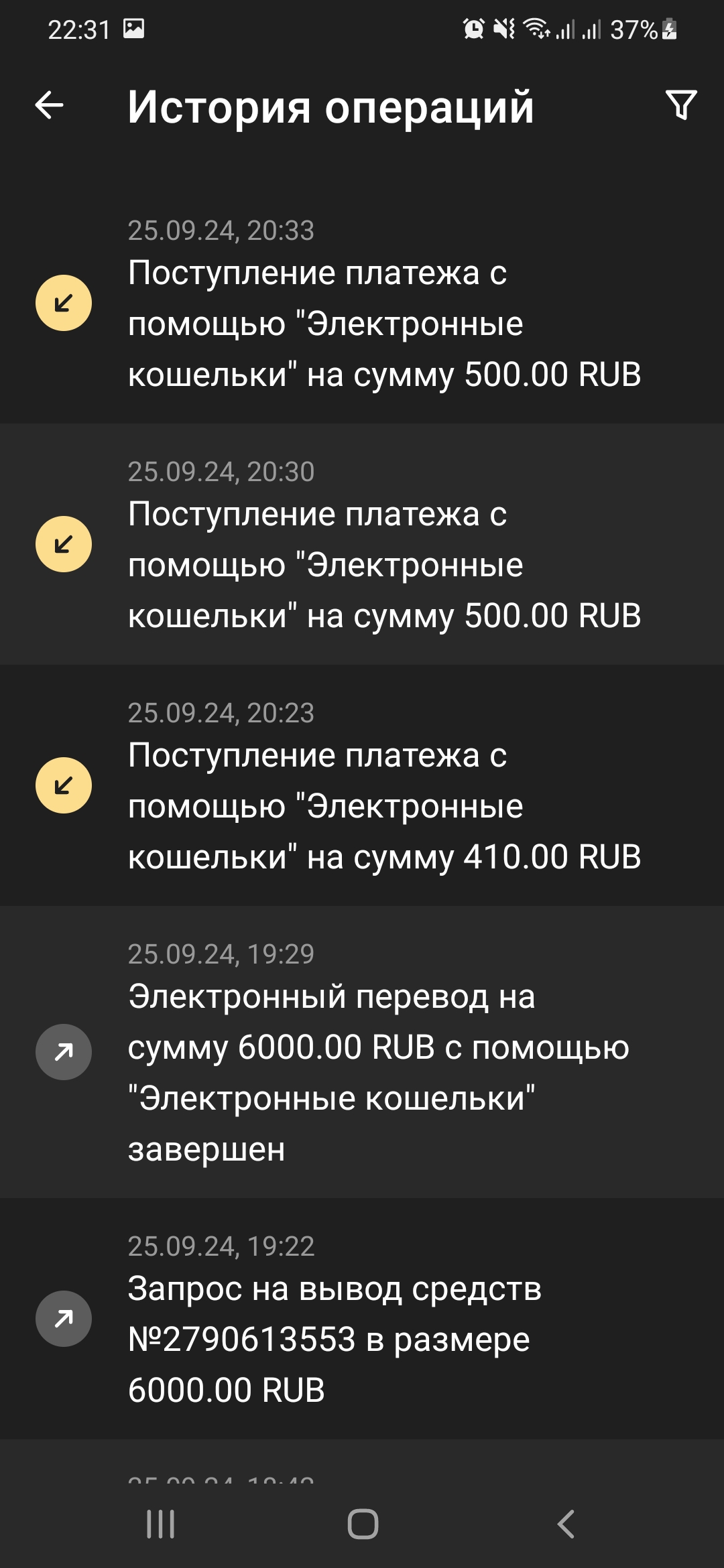Go back from История операций
The width and height of the screenshot is (724, 1568).
tap(50, 105)
